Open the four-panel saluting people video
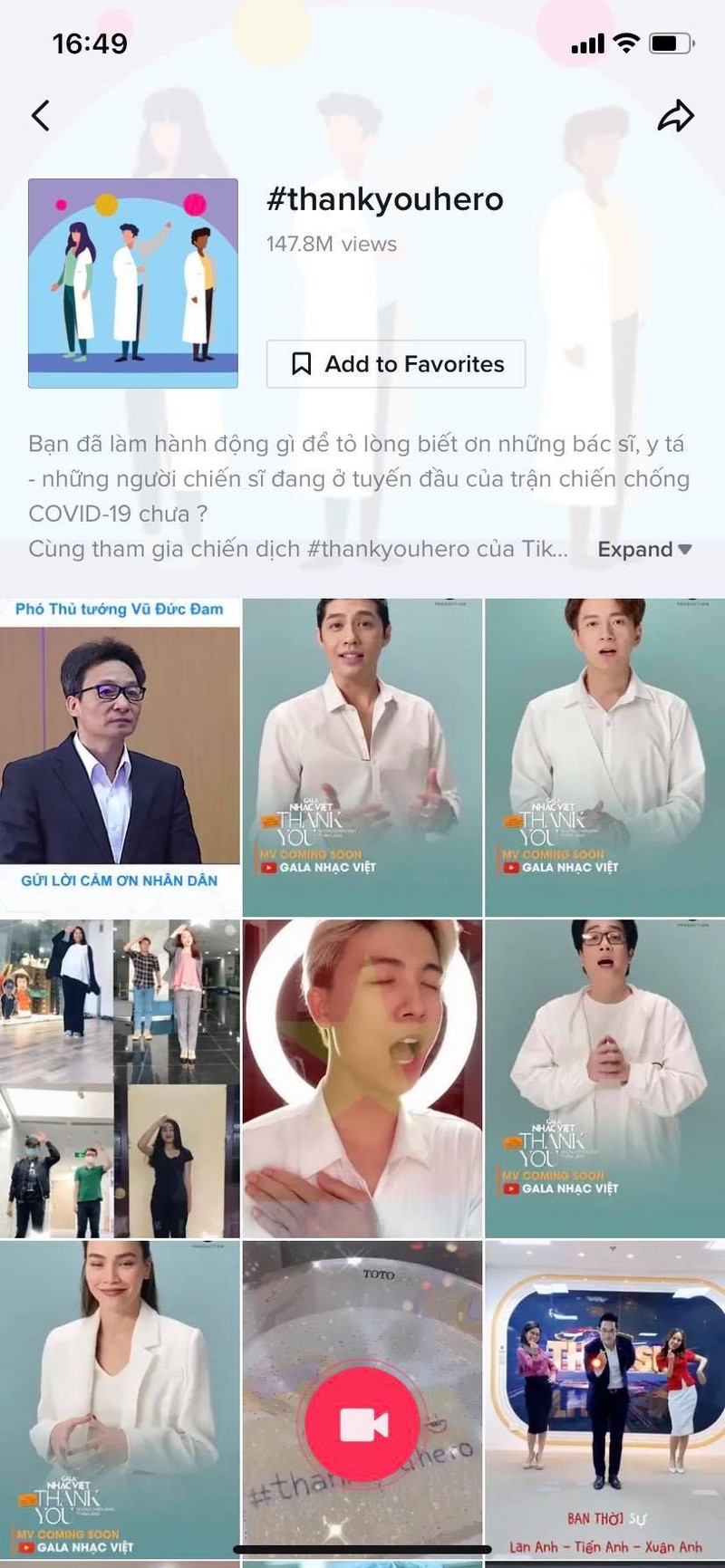The image size is (725, 1568). (x=120, y=1078)
